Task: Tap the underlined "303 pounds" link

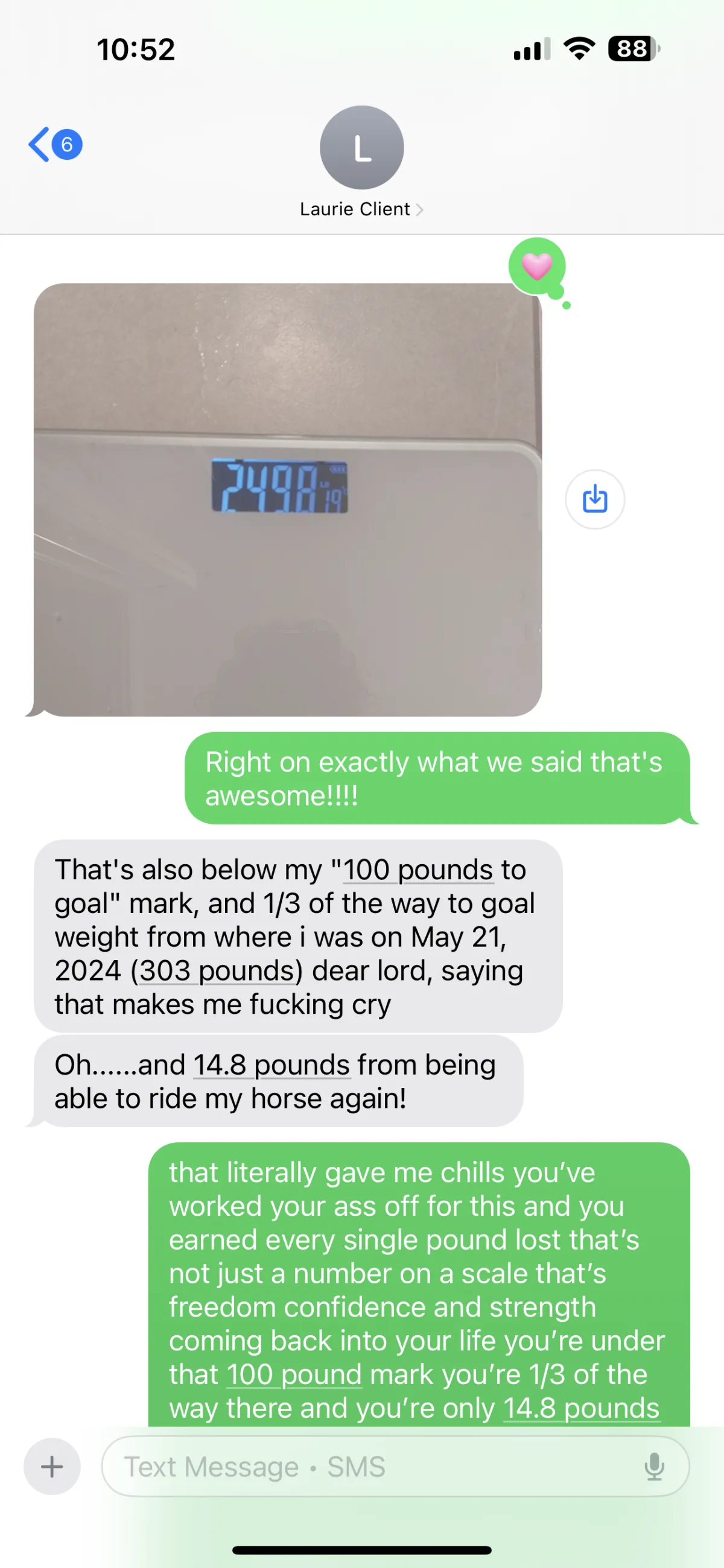Action: pyautogui.click(x=217, y=970)
